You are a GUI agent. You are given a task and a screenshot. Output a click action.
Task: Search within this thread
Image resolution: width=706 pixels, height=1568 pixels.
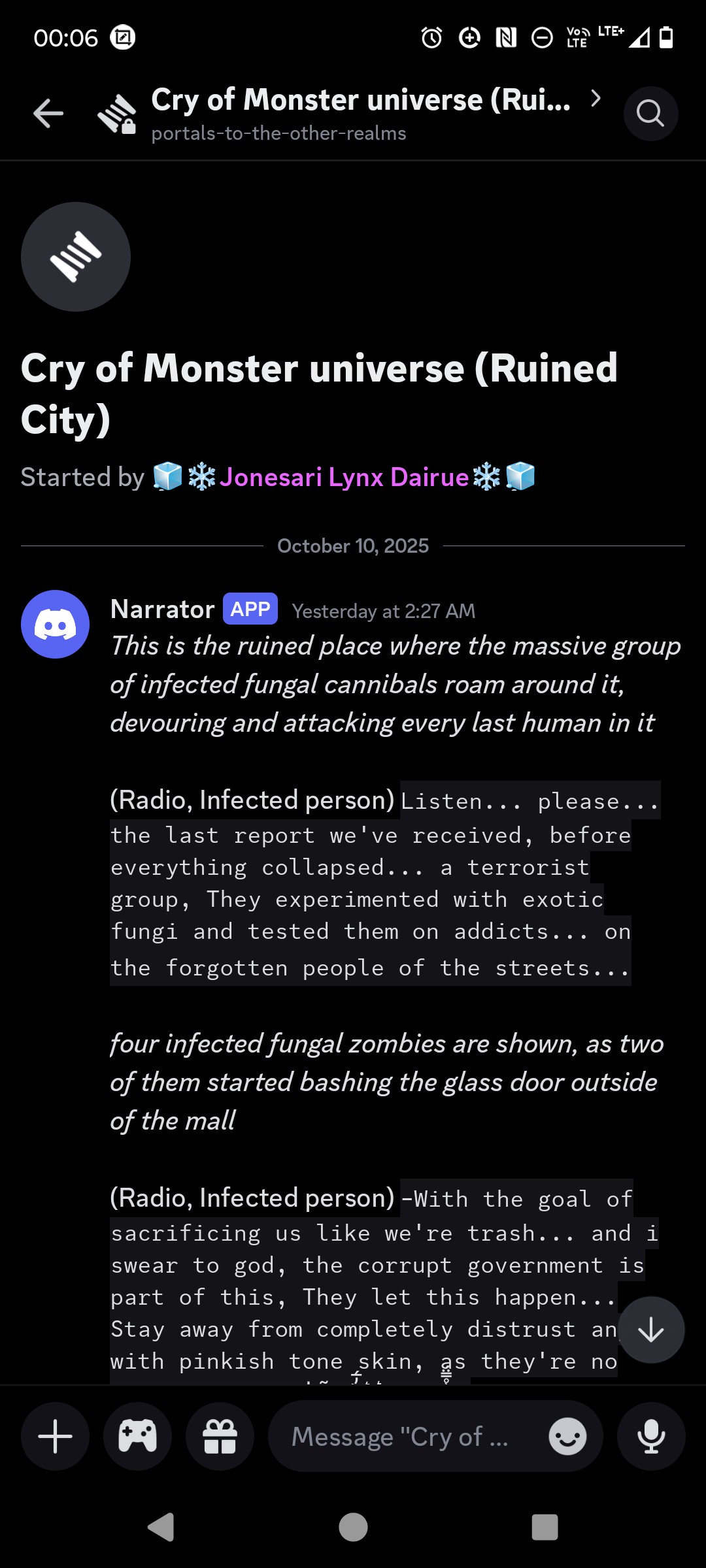[650, 114]
